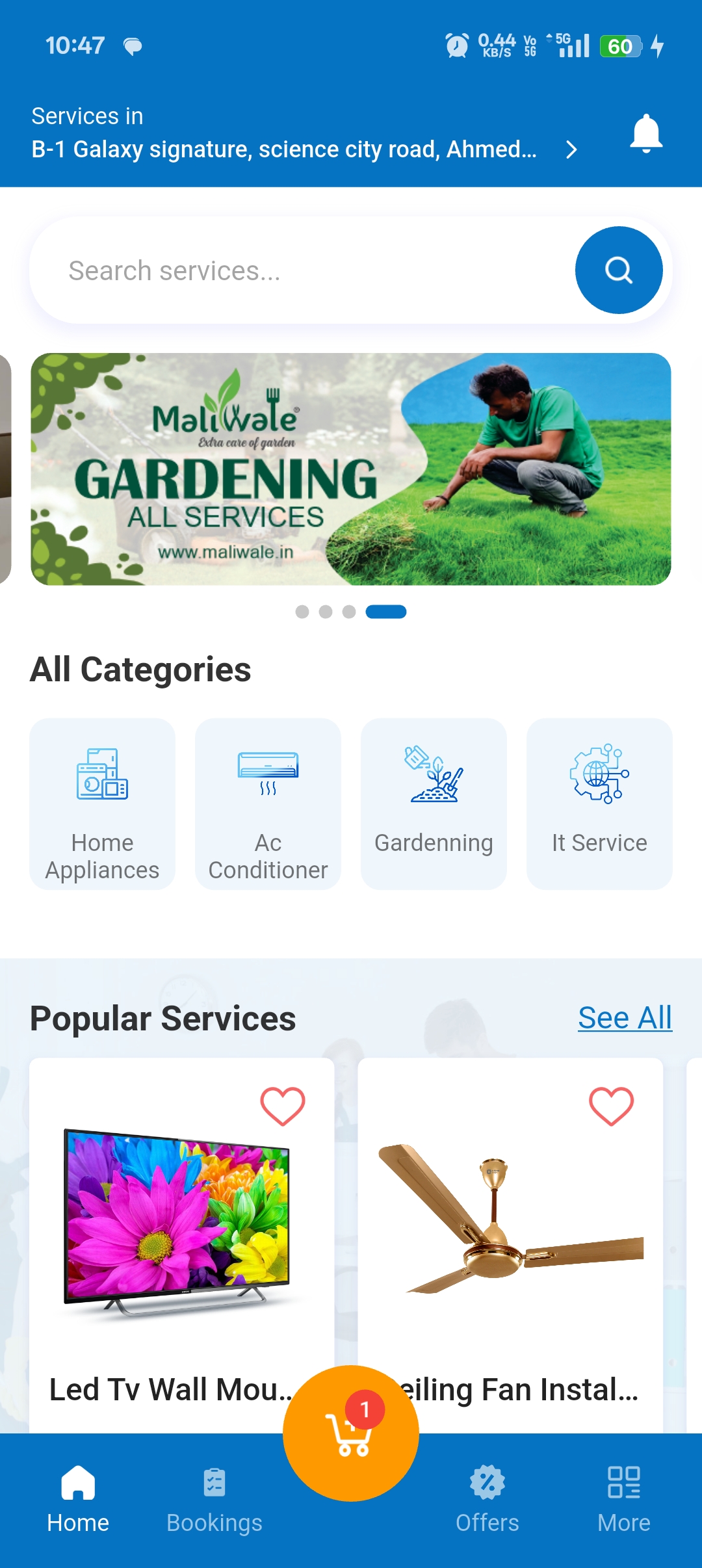Image resolution: width=702 pixels, height=1568 pixels.
Task: Open the shopping cart with badge
Action: [x=350, y=1433]
